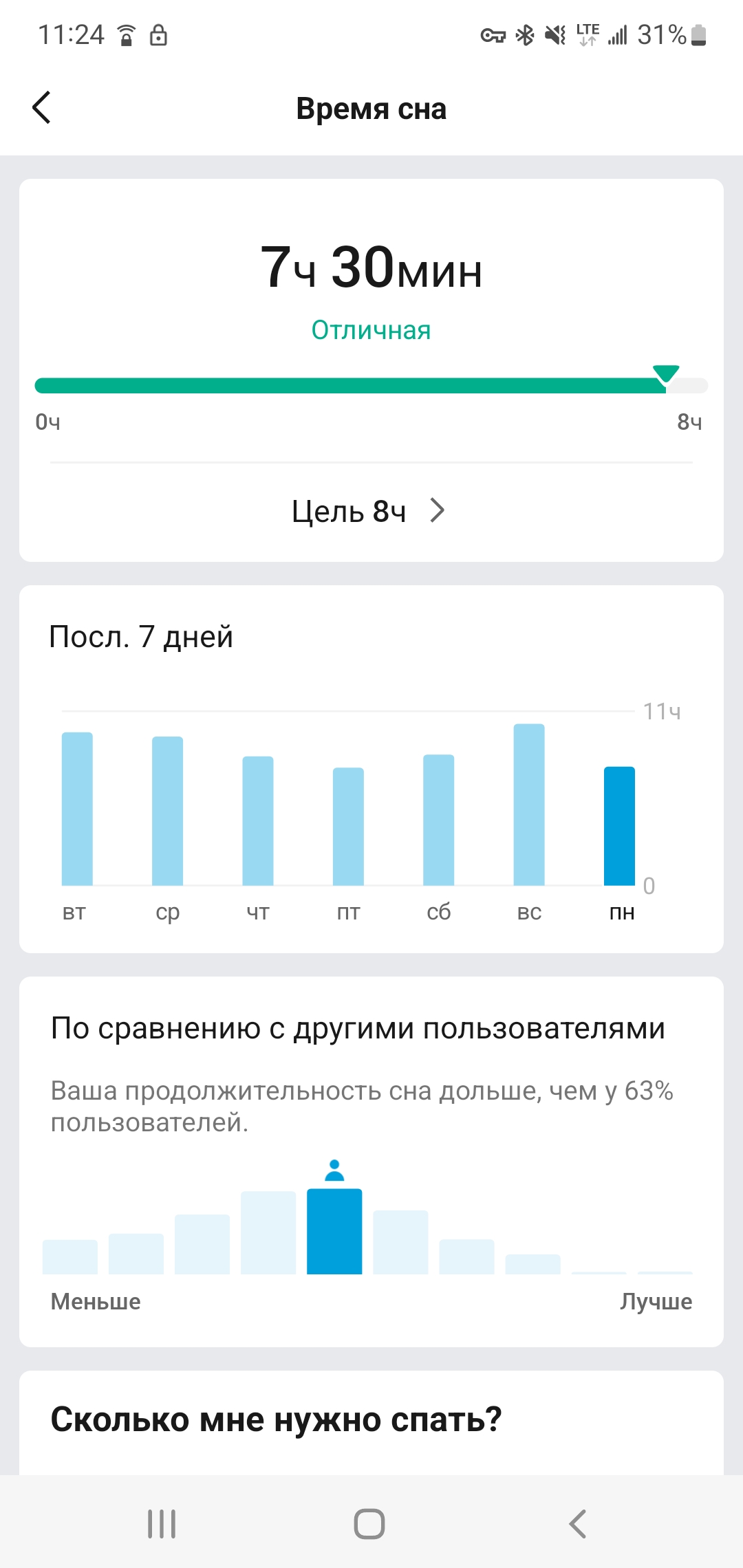Open the Цель 8ч sleep goal setting
Screen dimensions: 743x1568
[x=370, y=511]
